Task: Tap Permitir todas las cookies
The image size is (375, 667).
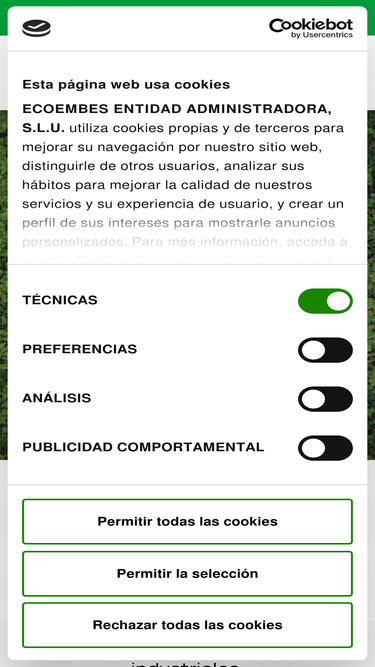Action: tap(188, 522)
